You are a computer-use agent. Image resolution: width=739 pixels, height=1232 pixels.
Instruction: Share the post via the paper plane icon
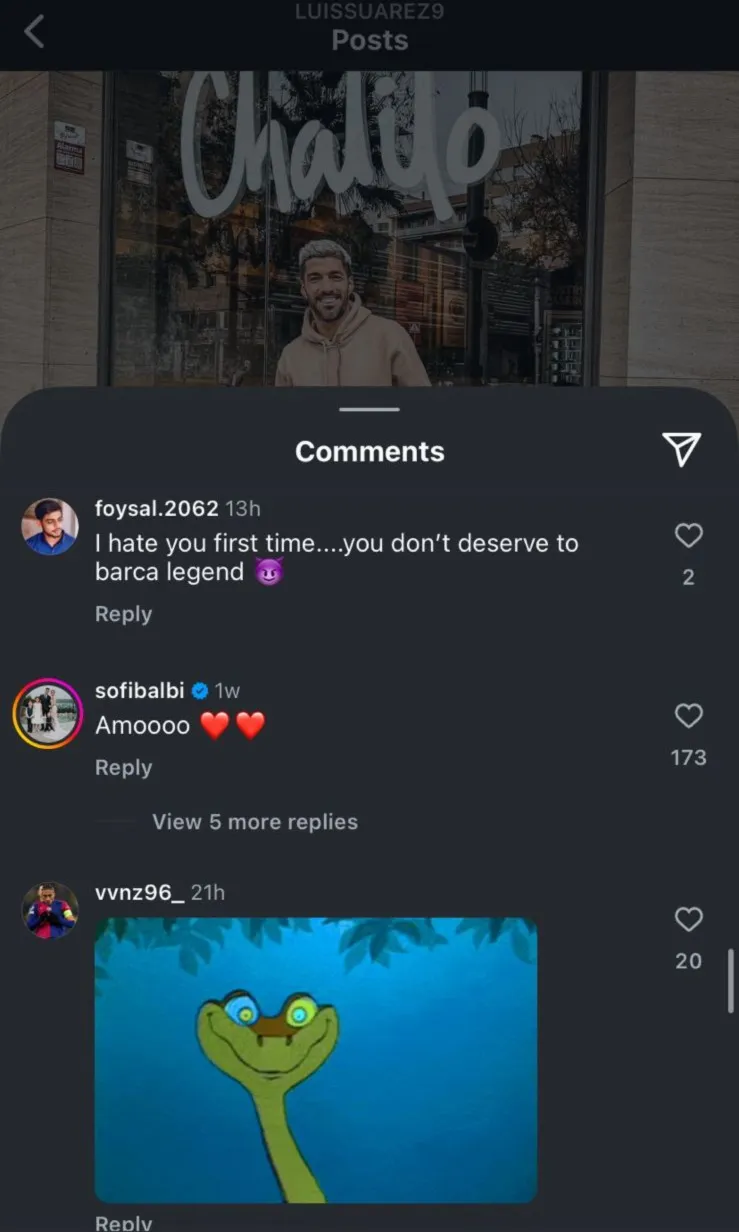[x=682, y=450]
